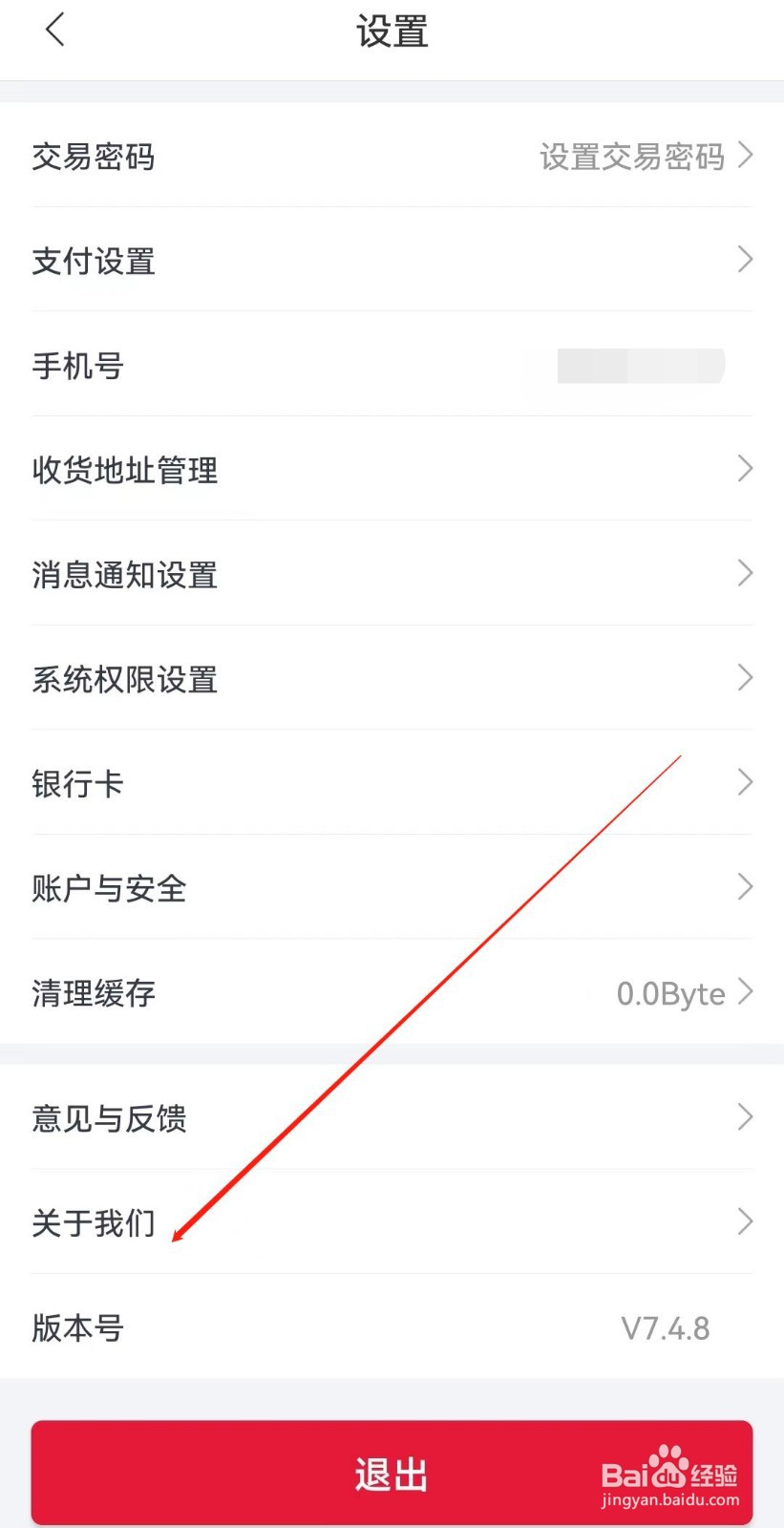This screenshot has height=1528, width=784.
Task: Open 账户与安全 account and security
Action: click(x=392, y=888)
